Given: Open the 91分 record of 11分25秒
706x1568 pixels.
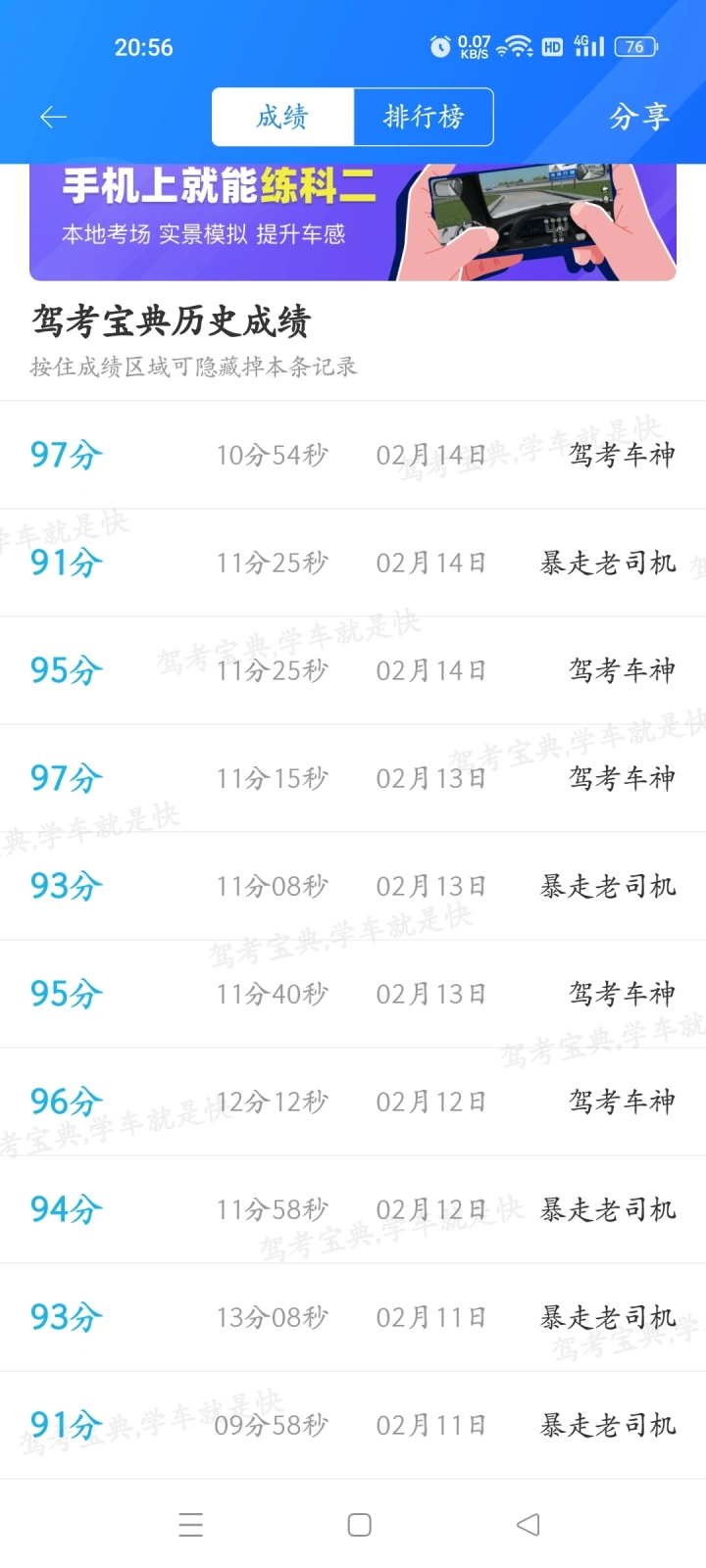Looking at the screenshot, I should 353,563.
